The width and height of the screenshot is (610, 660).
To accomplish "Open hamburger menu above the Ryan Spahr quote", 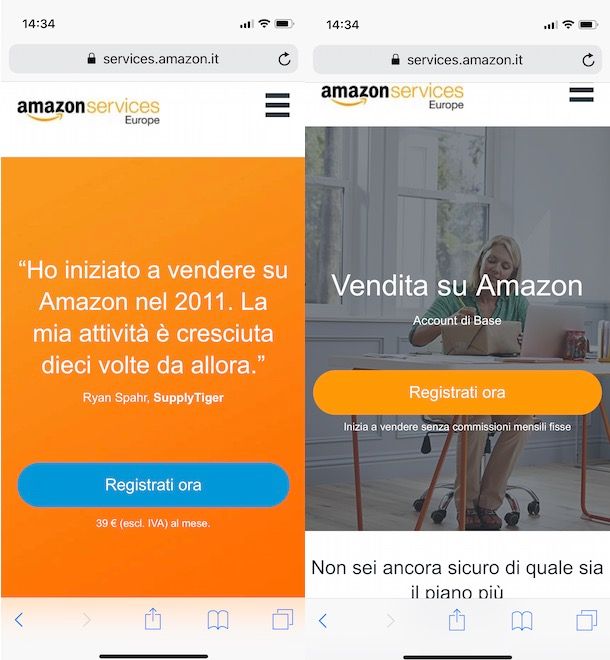I will pyautogui.click(x=277, y=105).
